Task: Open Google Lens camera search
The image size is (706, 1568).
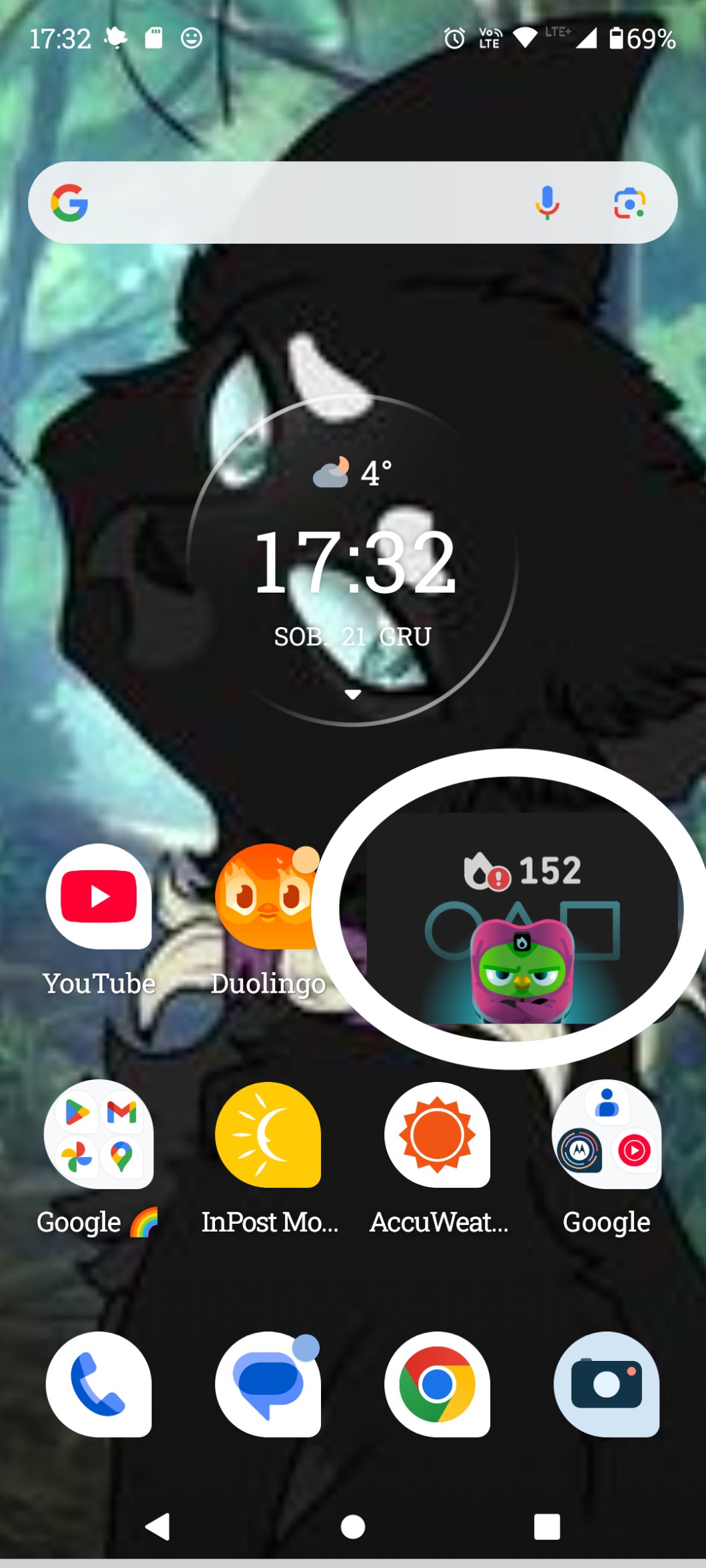Action: click(x=629, y=202)
